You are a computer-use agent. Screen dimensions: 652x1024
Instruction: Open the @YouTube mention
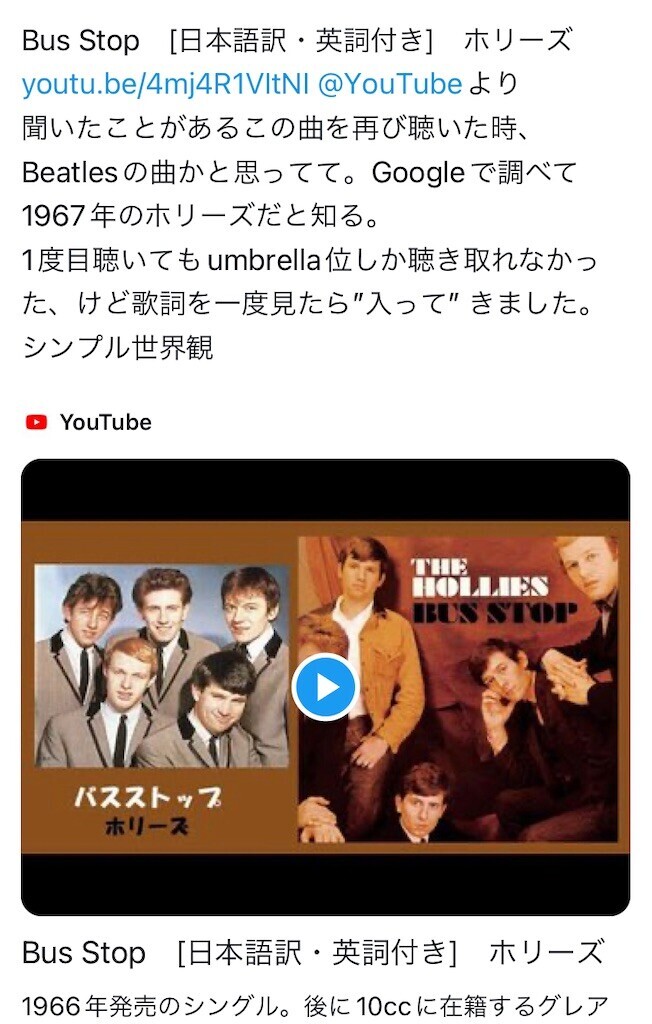[388, 83]
